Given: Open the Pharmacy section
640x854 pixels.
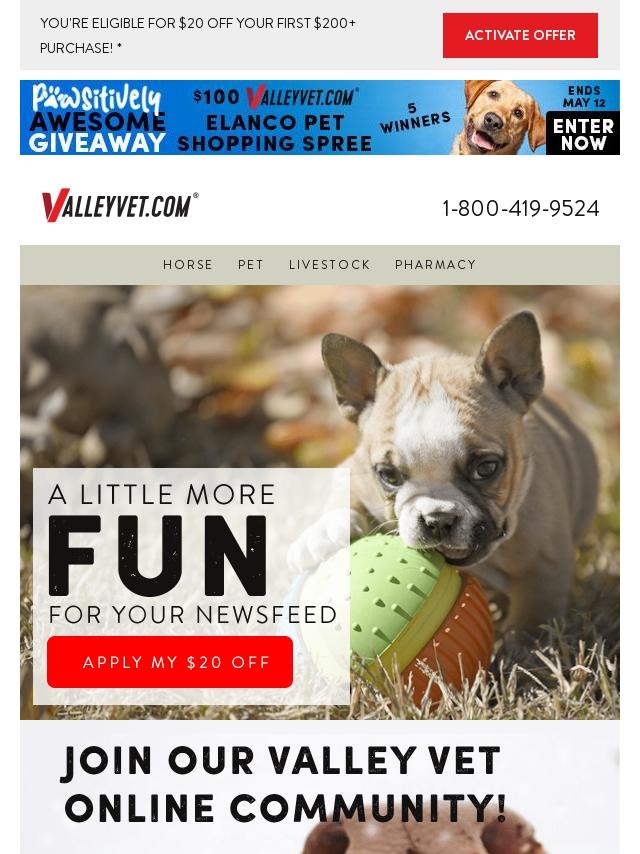Looking at the screenshot, I should [435, 265].
